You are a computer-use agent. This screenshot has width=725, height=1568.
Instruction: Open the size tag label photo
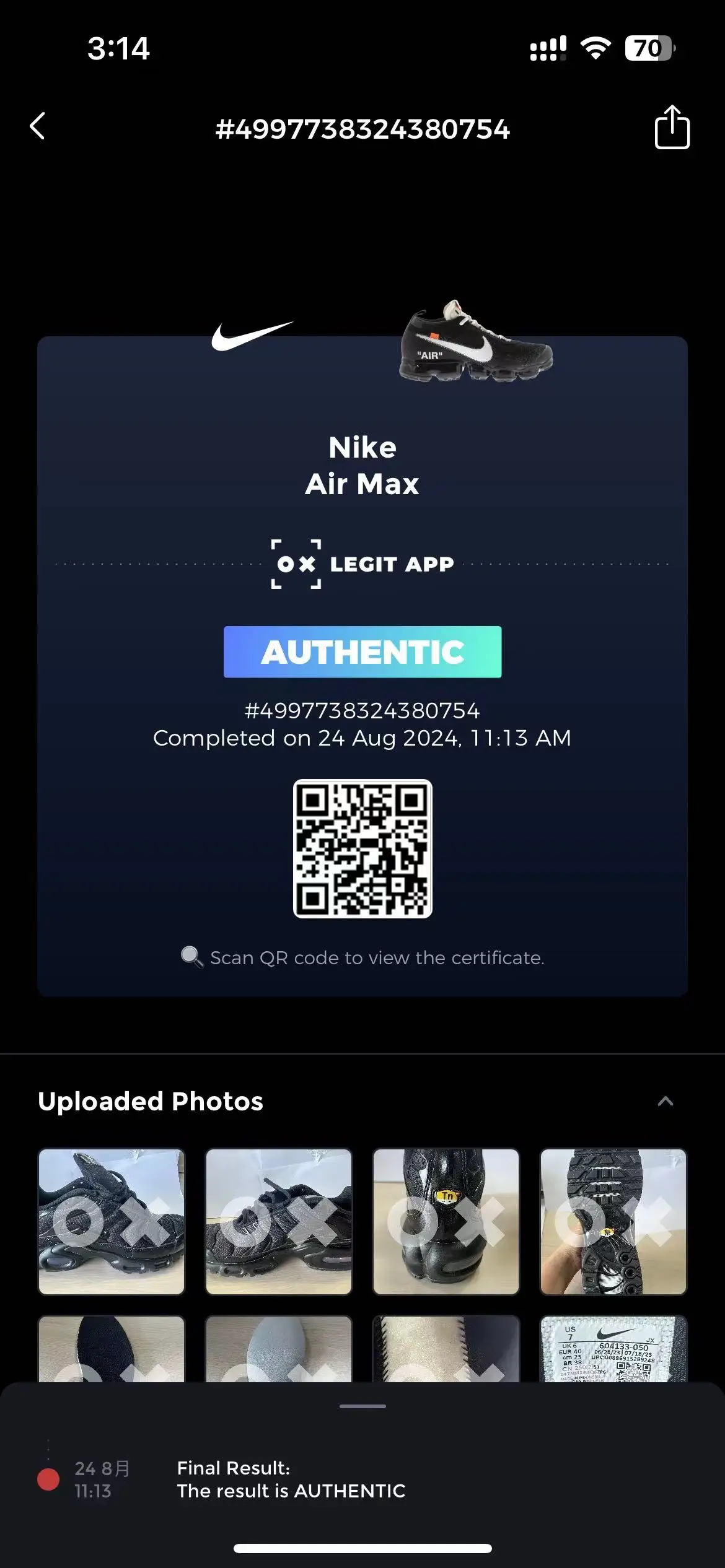pos(613,1350)
